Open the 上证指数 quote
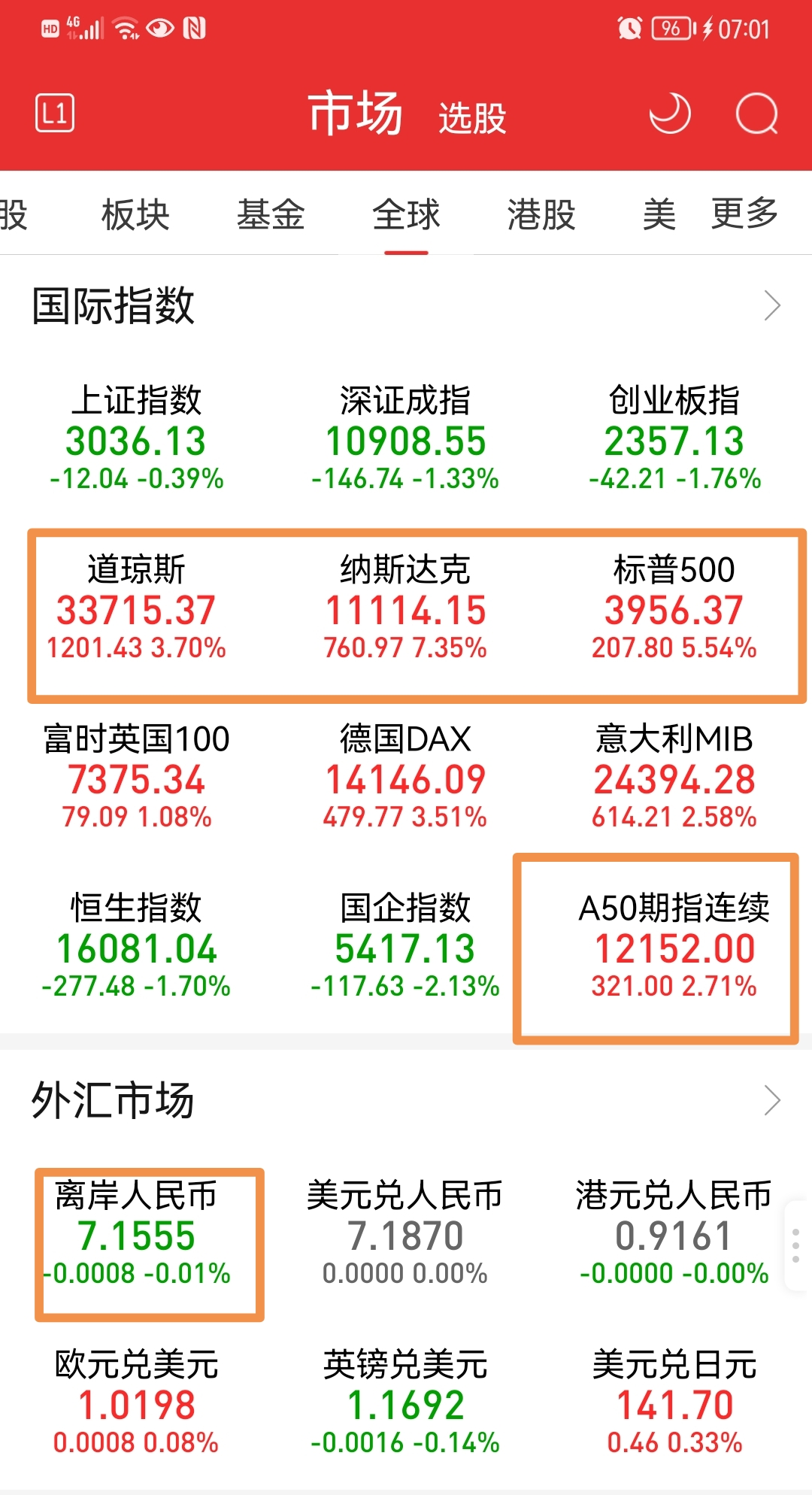 (x=136, y=438)
